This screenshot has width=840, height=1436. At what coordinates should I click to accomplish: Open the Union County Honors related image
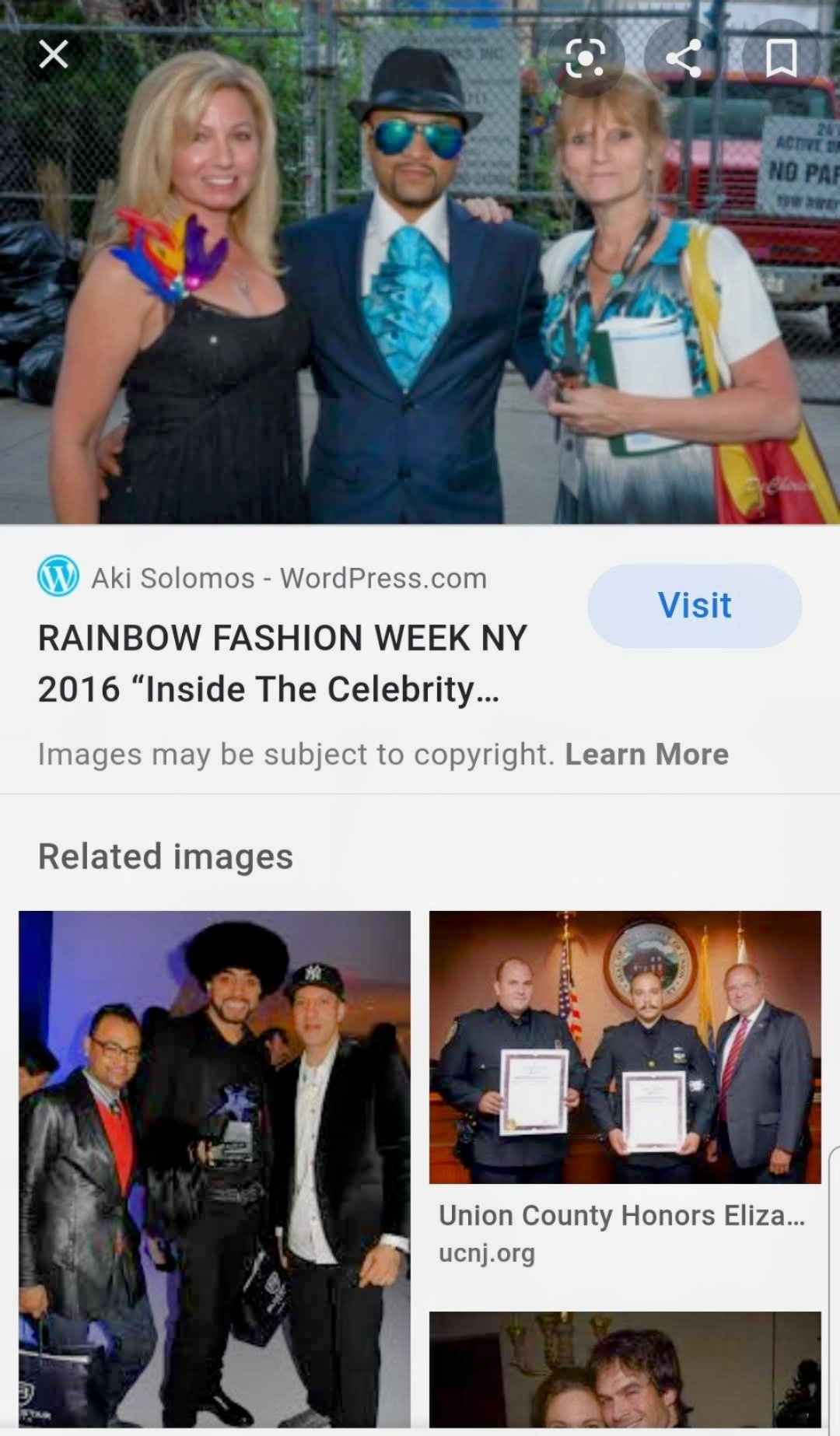click(625, 1047)
